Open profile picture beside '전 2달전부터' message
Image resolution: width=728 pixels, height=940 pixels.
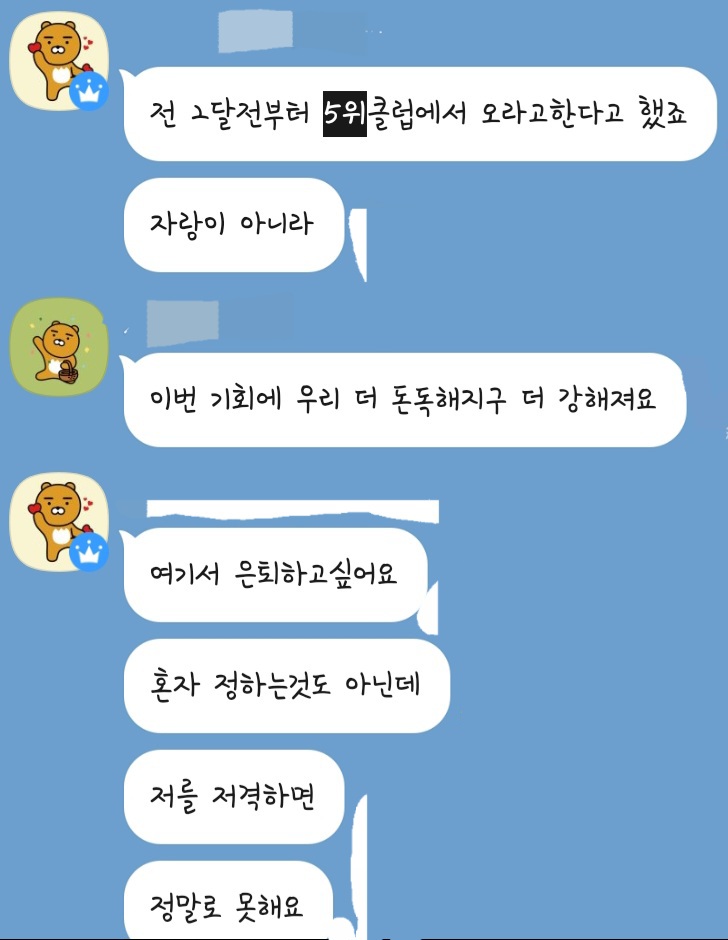point(56,63)
